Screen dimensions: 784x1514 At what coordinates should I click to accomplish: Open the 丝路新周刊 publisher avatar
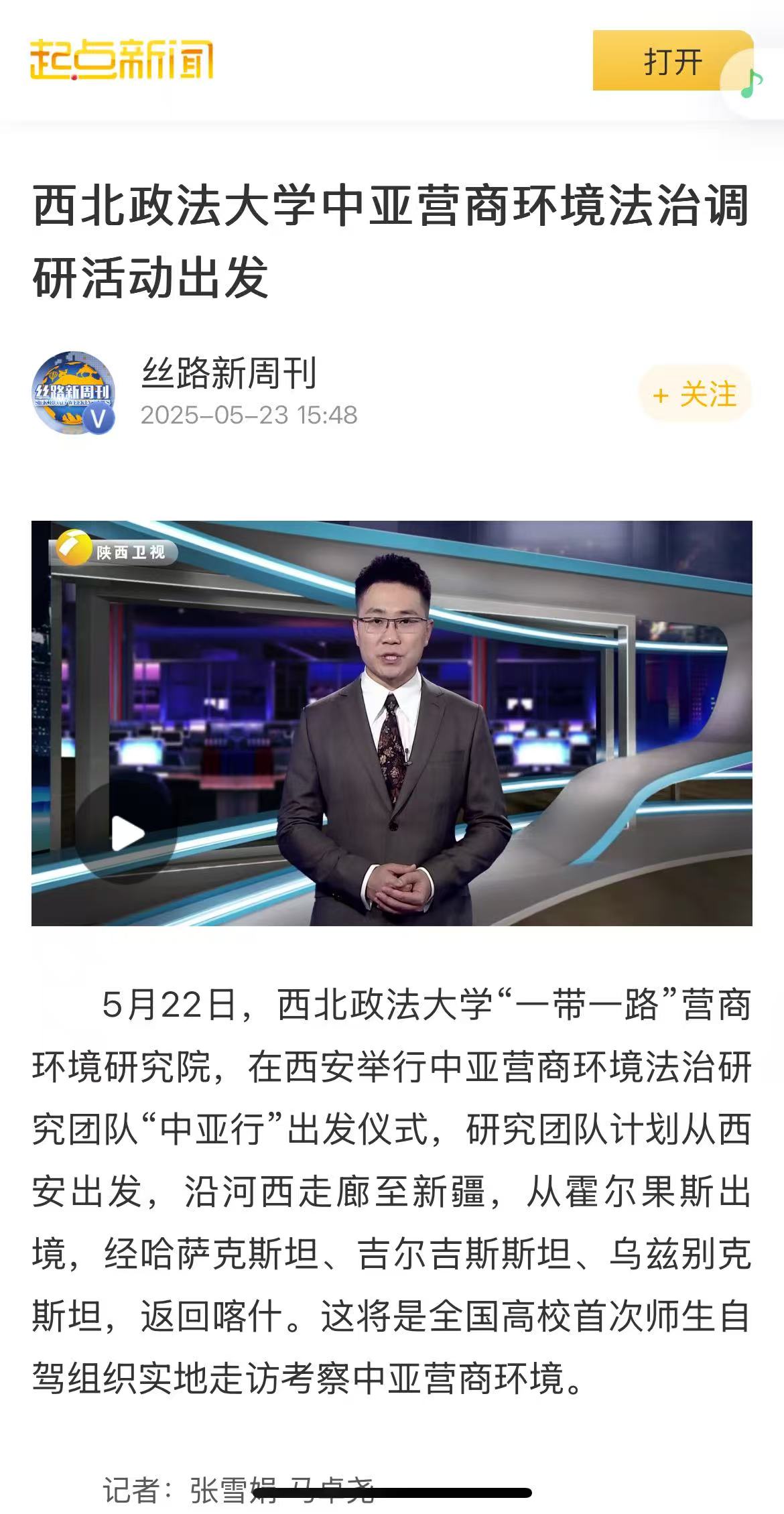pyautogui.click(x=74, y=393)
